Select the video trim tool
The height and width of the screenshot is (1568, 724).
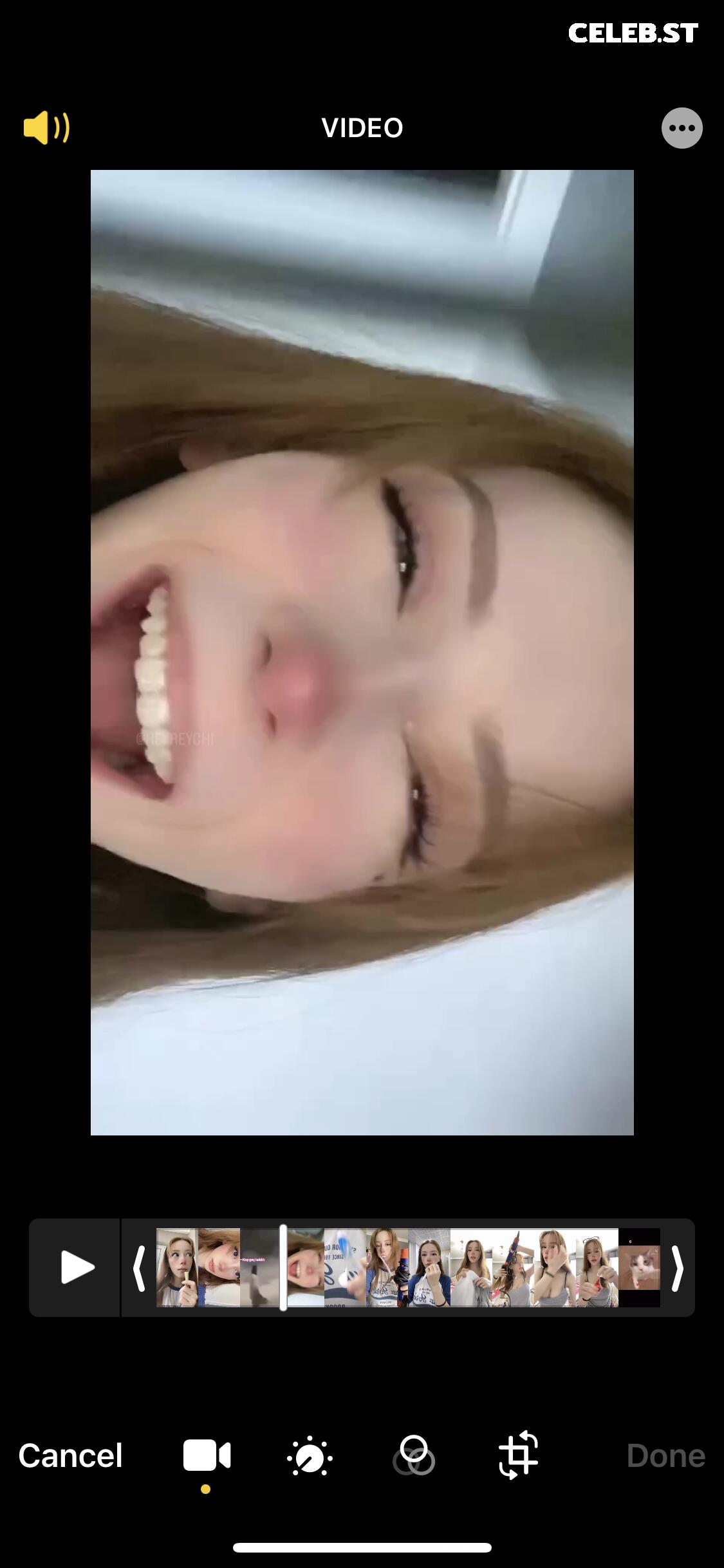(x=207, y=1456)
